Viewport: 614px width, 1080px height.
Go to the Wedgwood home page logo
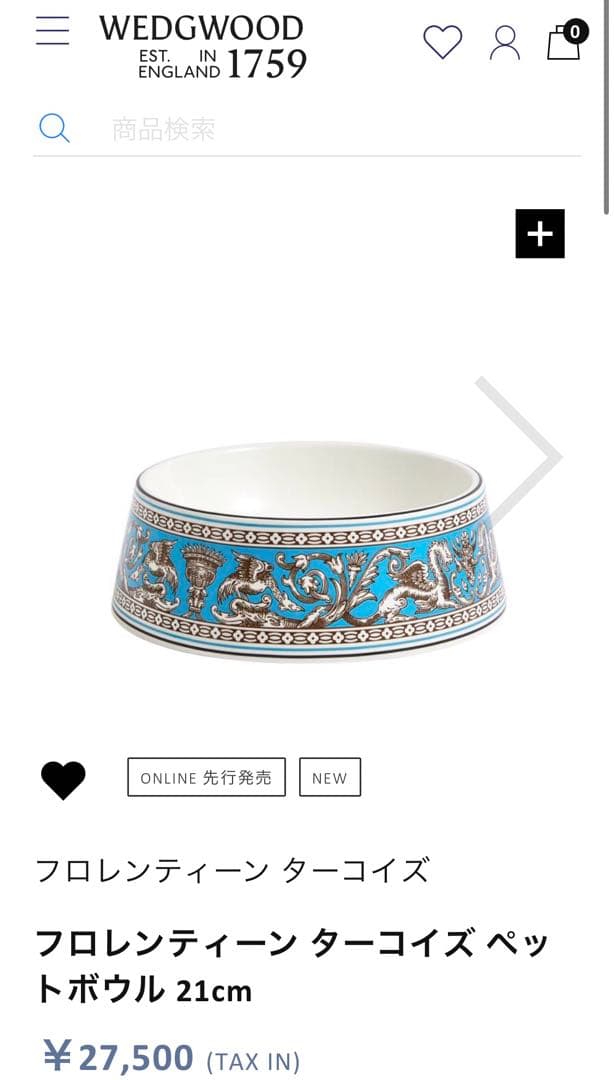tap(202, 46)
